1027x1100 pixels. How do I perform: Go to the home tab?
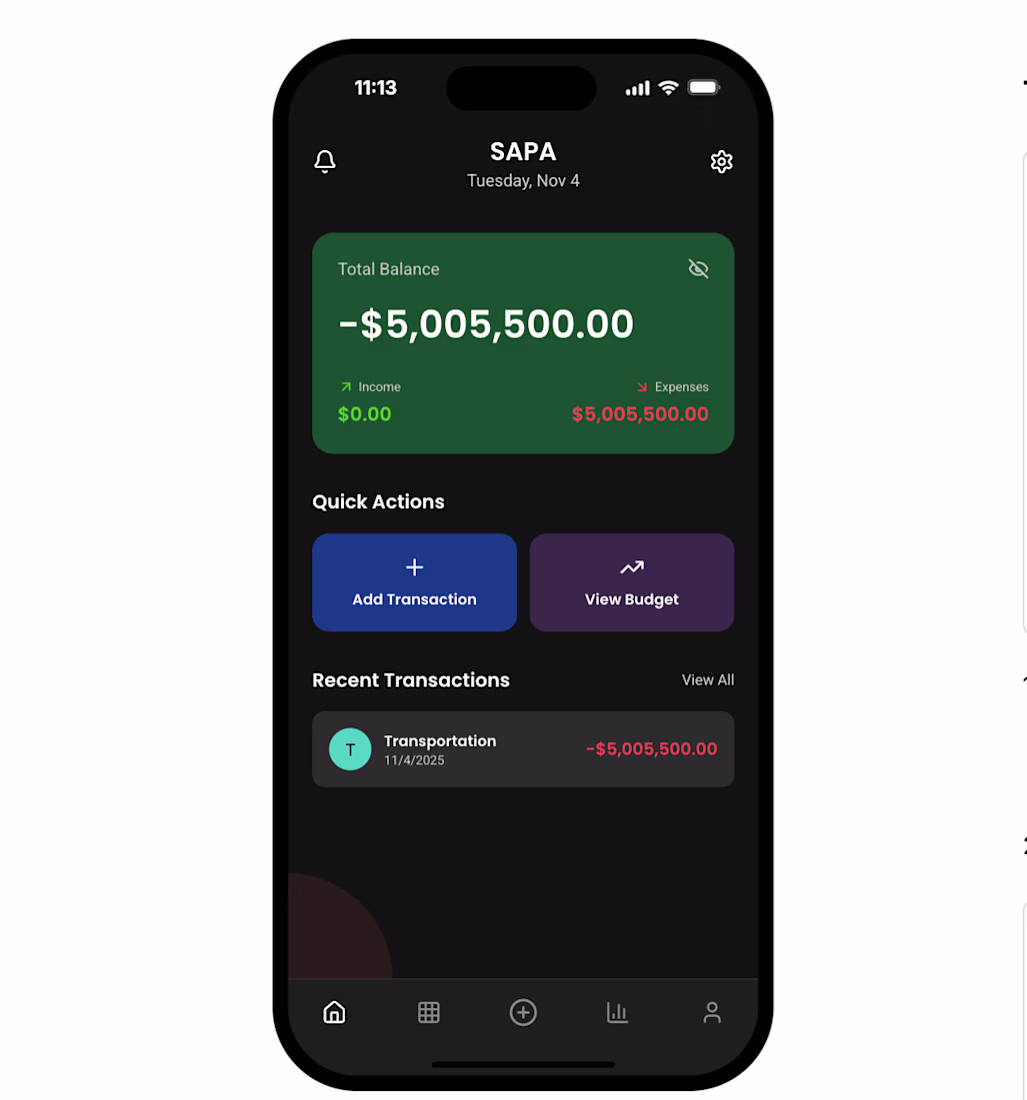pyautogui.click(x=334, y=1013)
